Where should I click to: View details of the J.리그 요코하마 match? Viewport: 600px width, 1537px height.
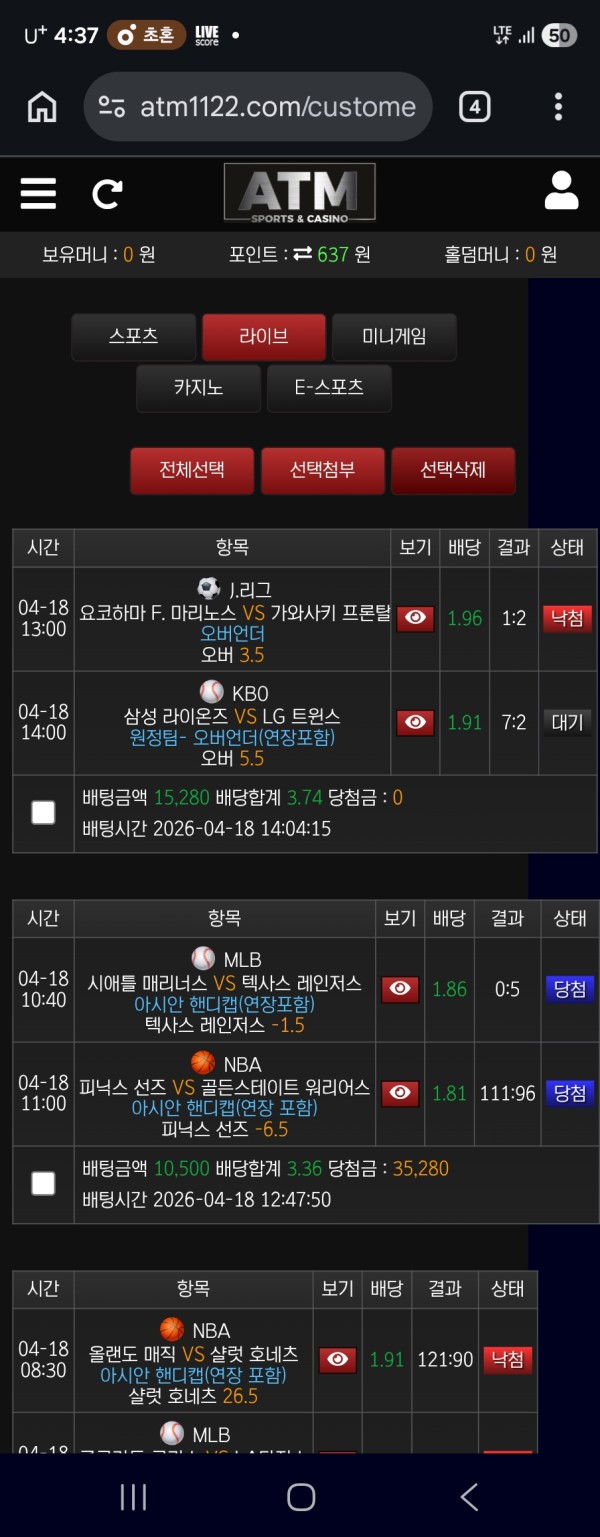415,619
